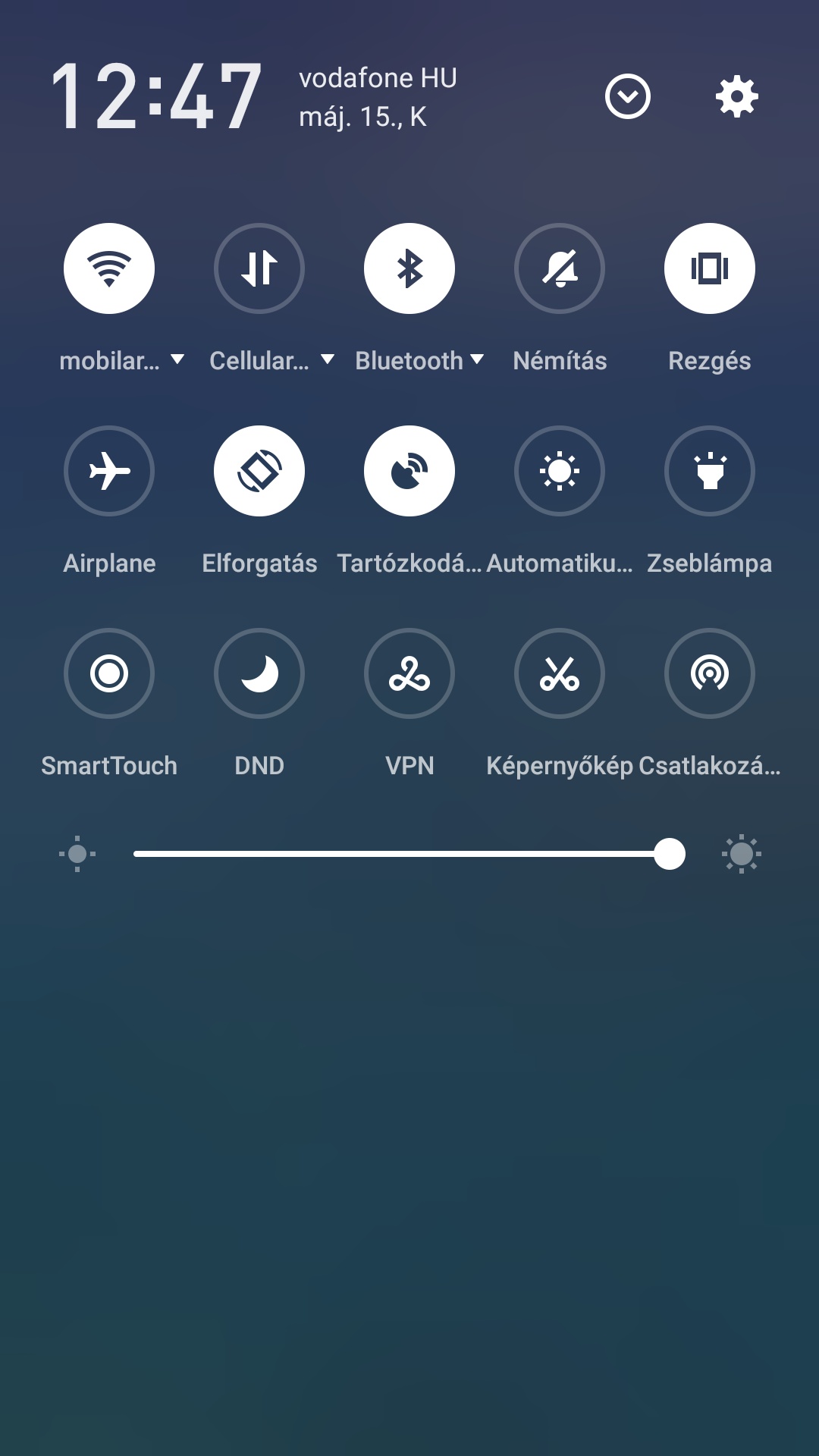Enable the Csatlakozá... hotspot tile
This screenshot has width=819, height=1456.
tap(710, 673)
